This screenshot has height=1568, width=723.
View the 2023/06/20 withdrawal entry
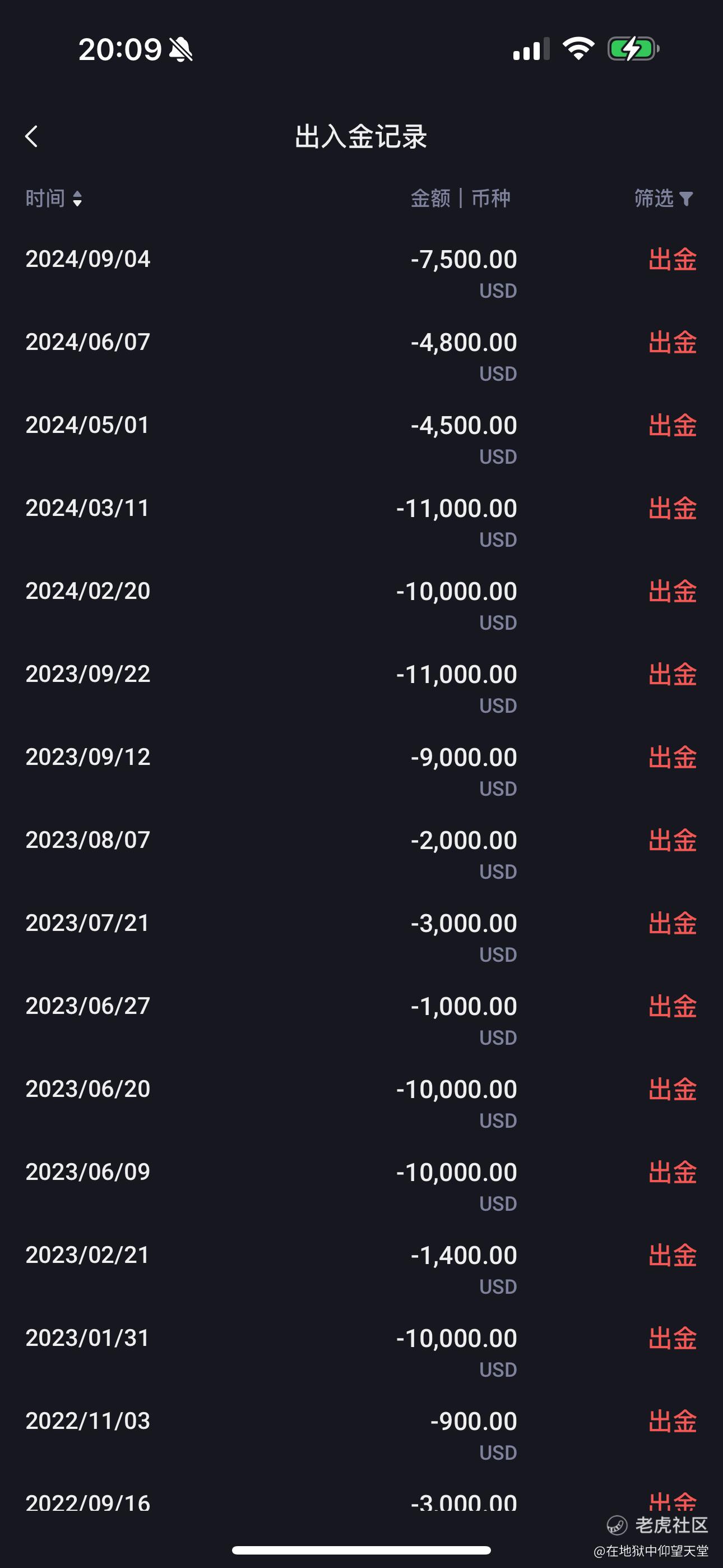point(361,1104)
